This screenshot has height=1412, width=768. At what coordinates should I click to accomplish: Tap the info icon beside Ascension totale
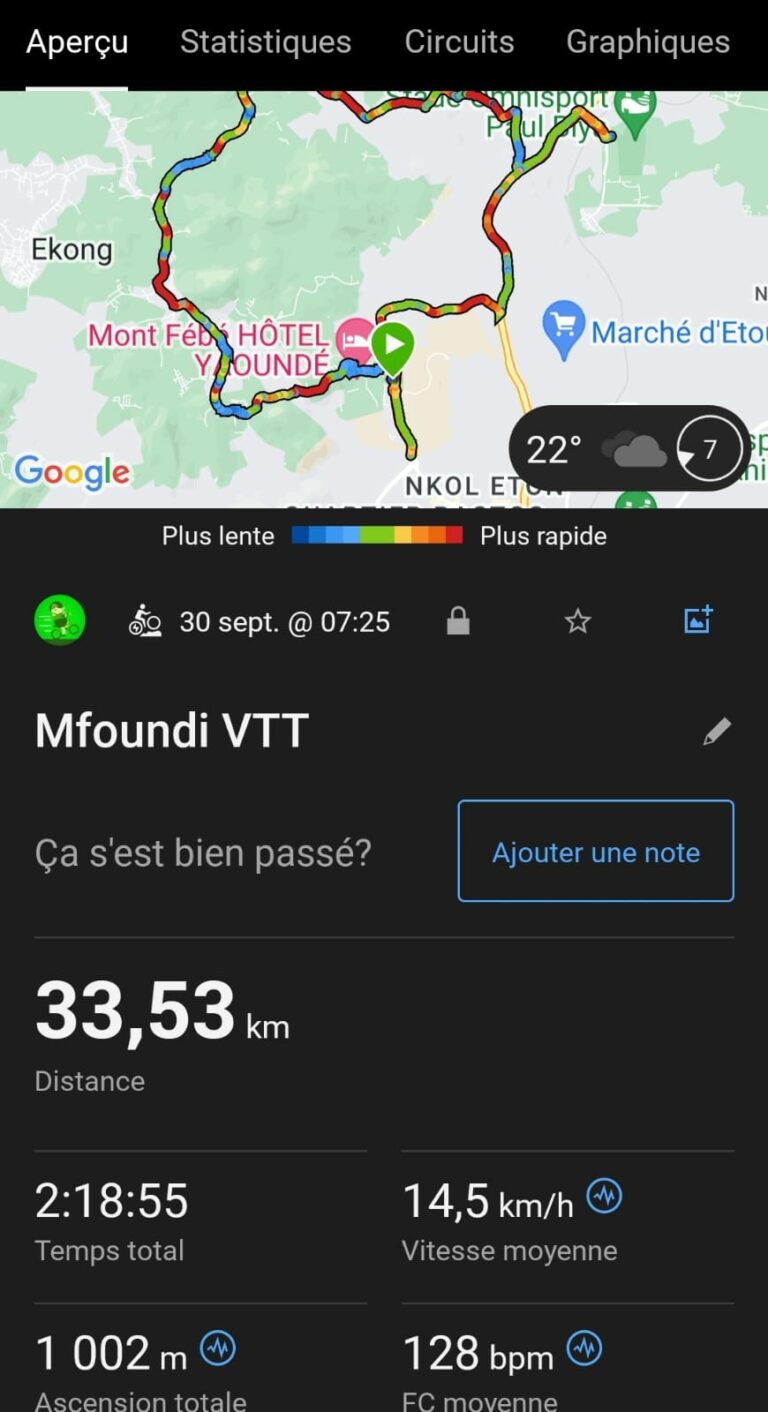pyautogui.click(x=218, y=1349)
